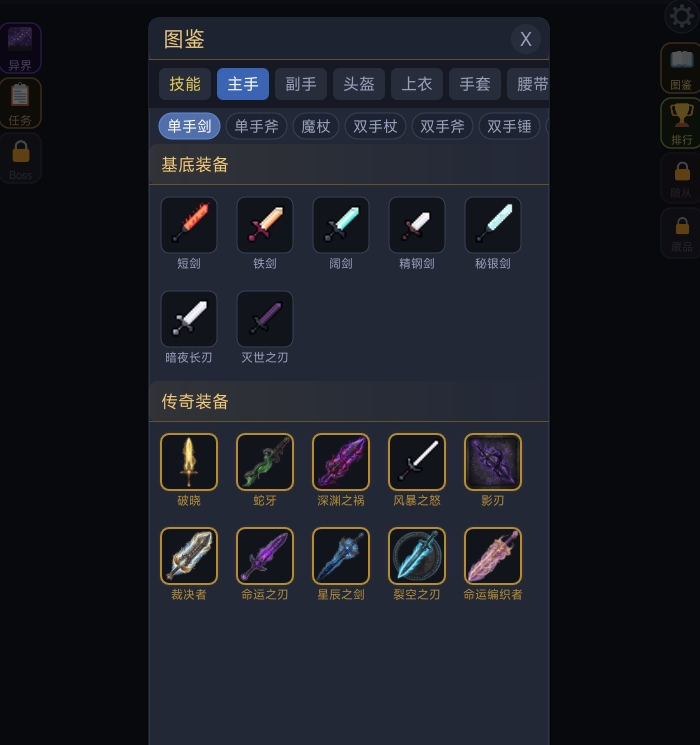Switch to the 上衣 tab
700x745 pixels.
click(x=417, y=84)
